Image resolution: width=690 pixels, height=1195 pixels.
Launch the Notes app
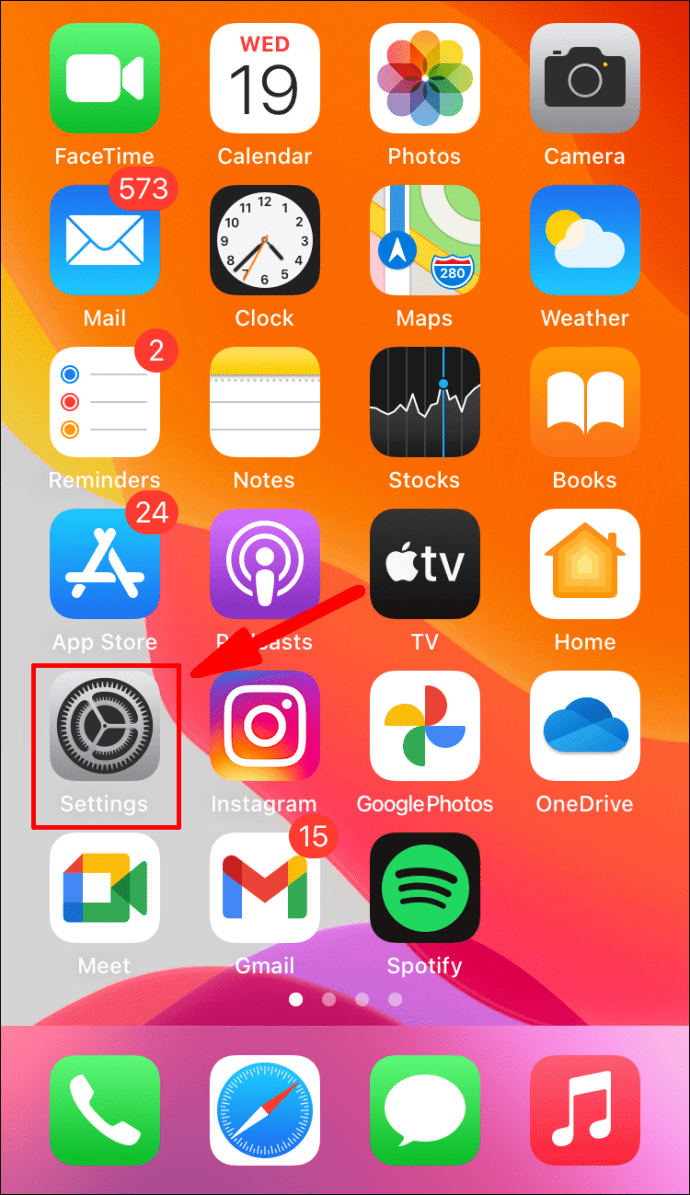[265, 403]
